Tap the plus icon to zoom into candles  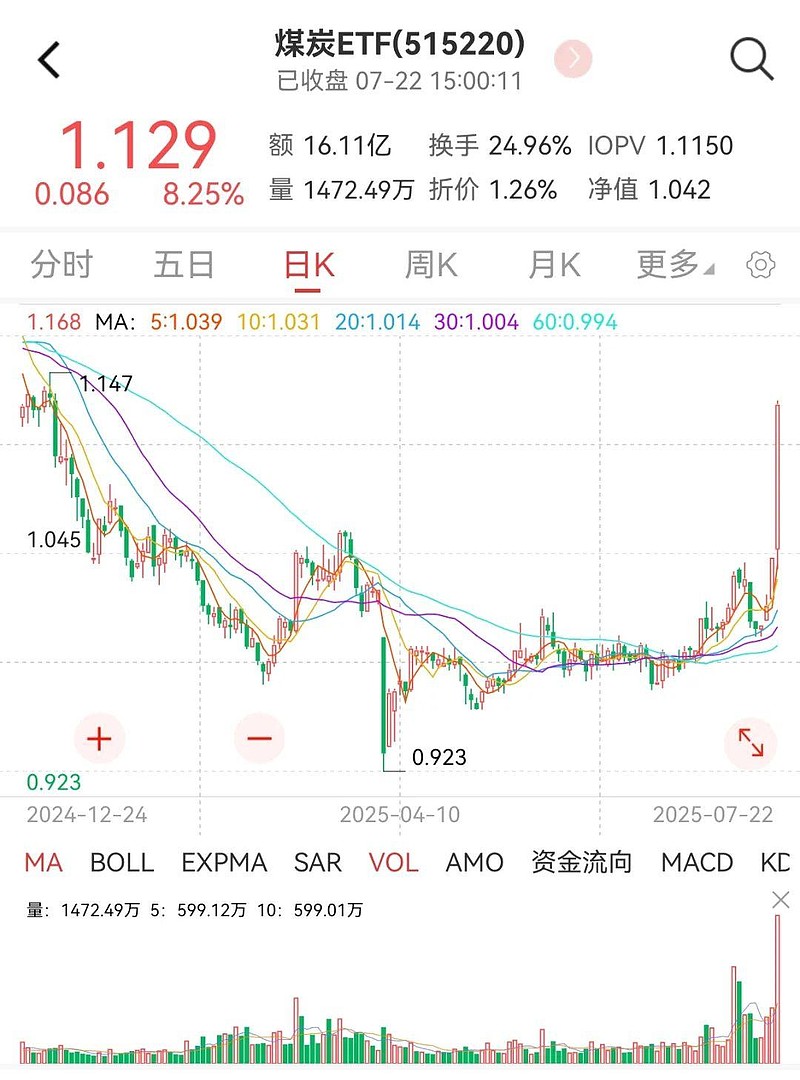(x=99, y=737)
